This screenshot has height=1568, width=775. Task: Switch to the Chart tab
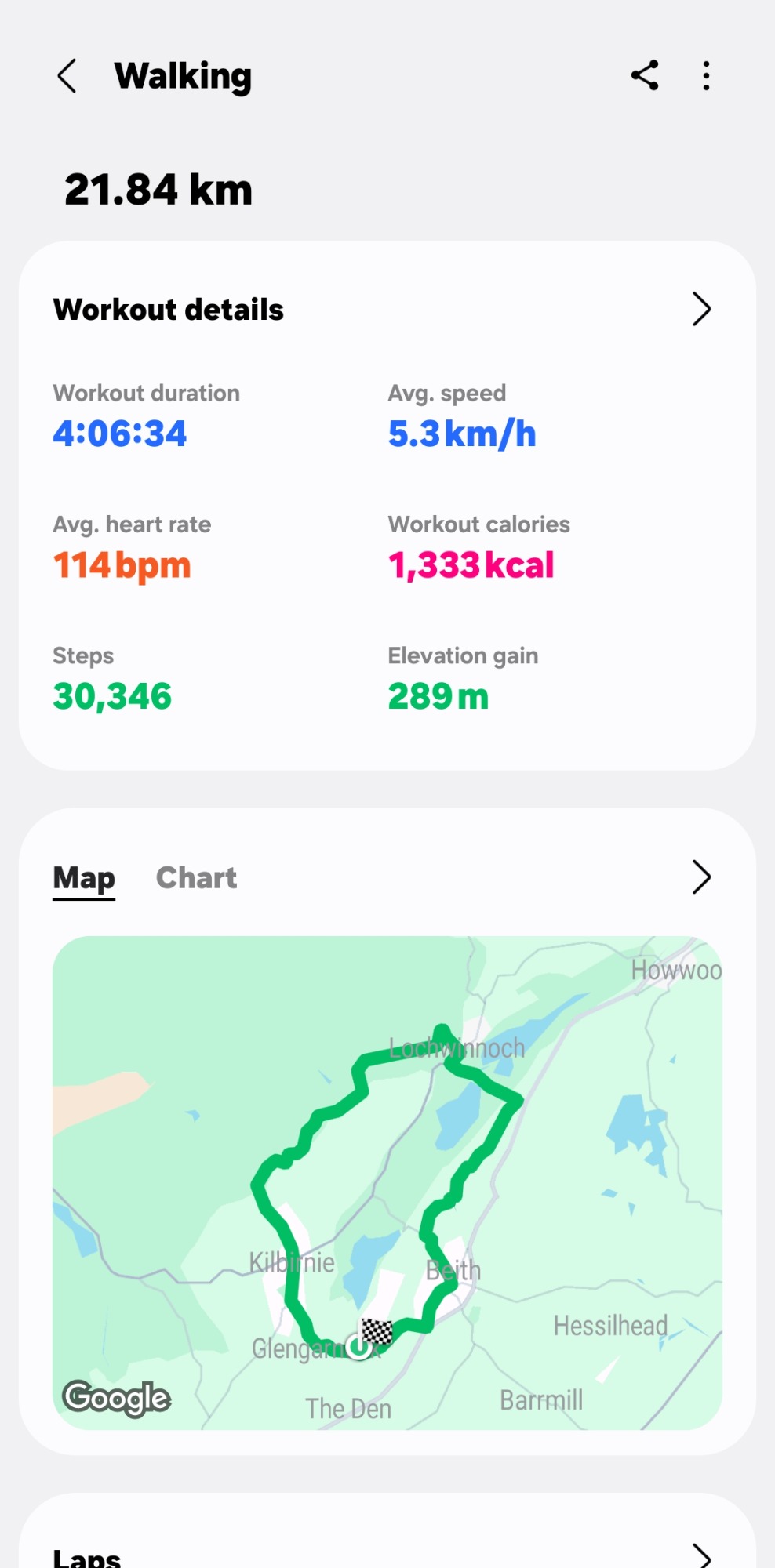tap(196, 877)
